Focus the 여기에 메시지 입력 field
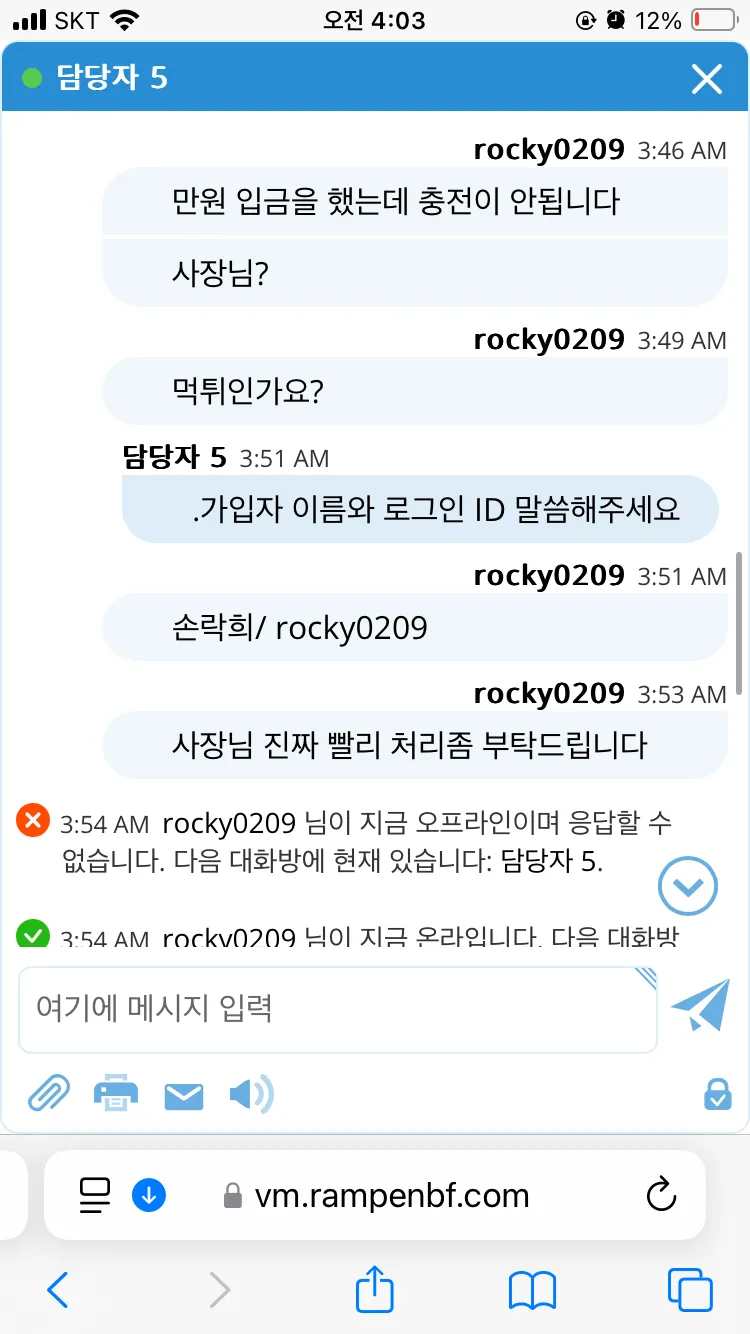The height and width of the screenshot is (1334, 750). pos(337,1008)
